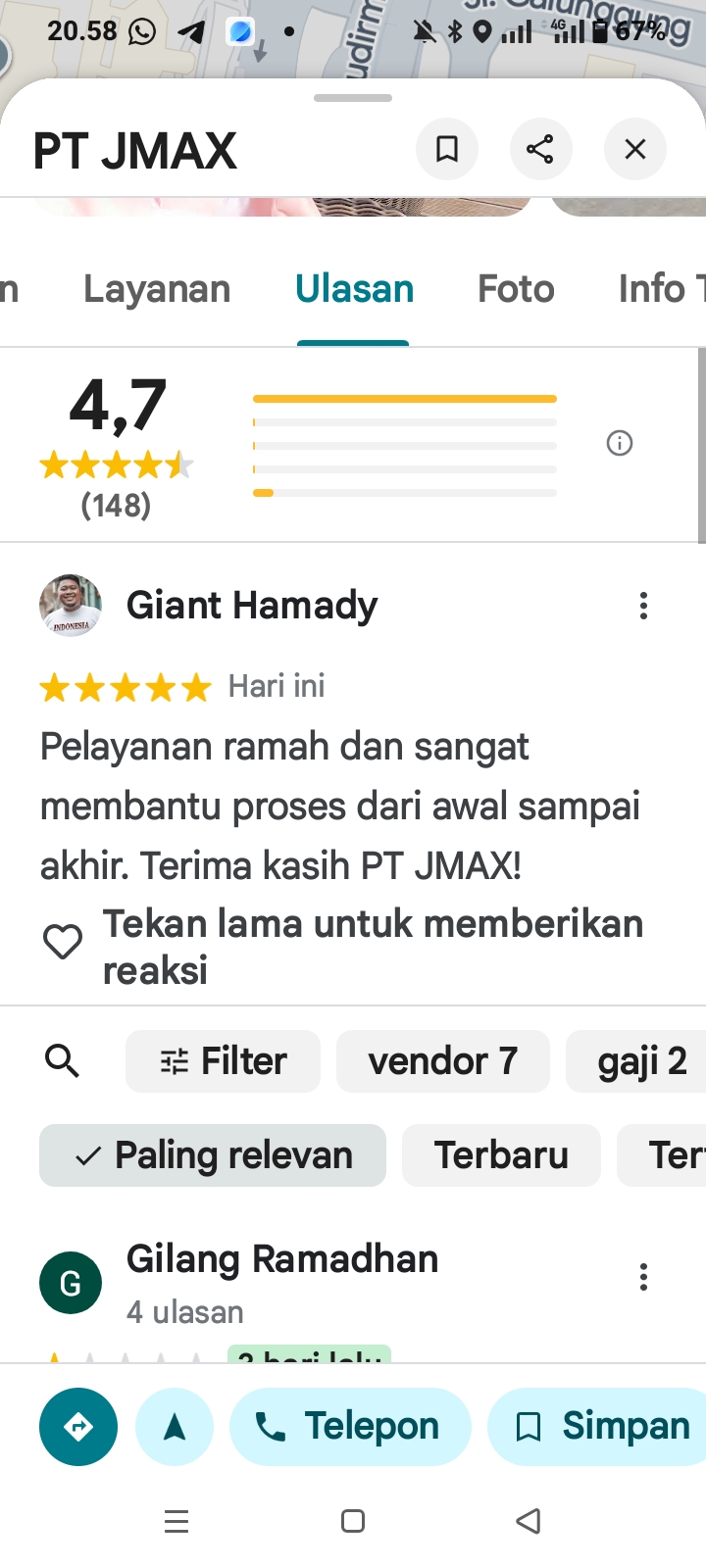Go back using the system back button

529,1521
